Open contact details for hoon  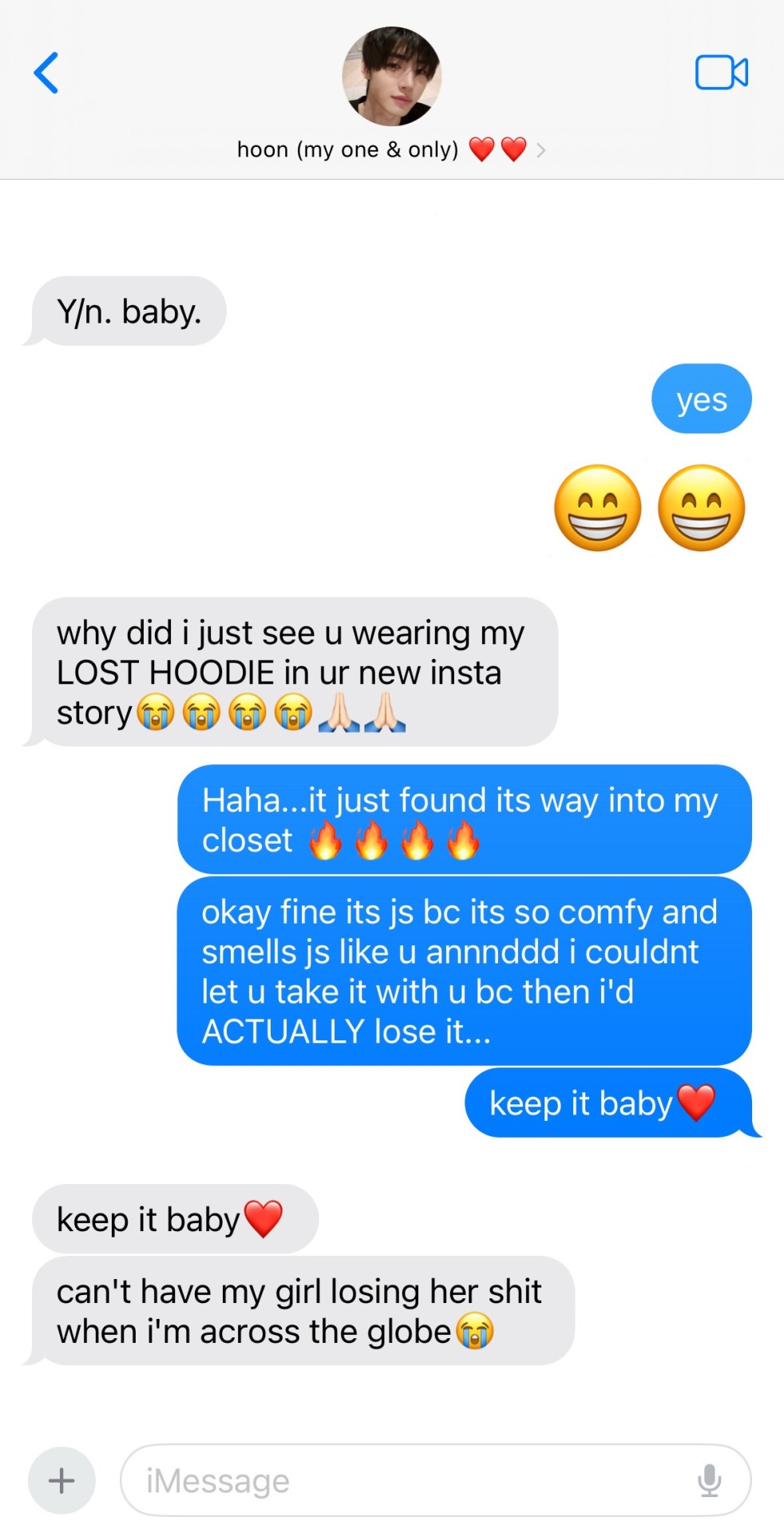coord(391,149)
